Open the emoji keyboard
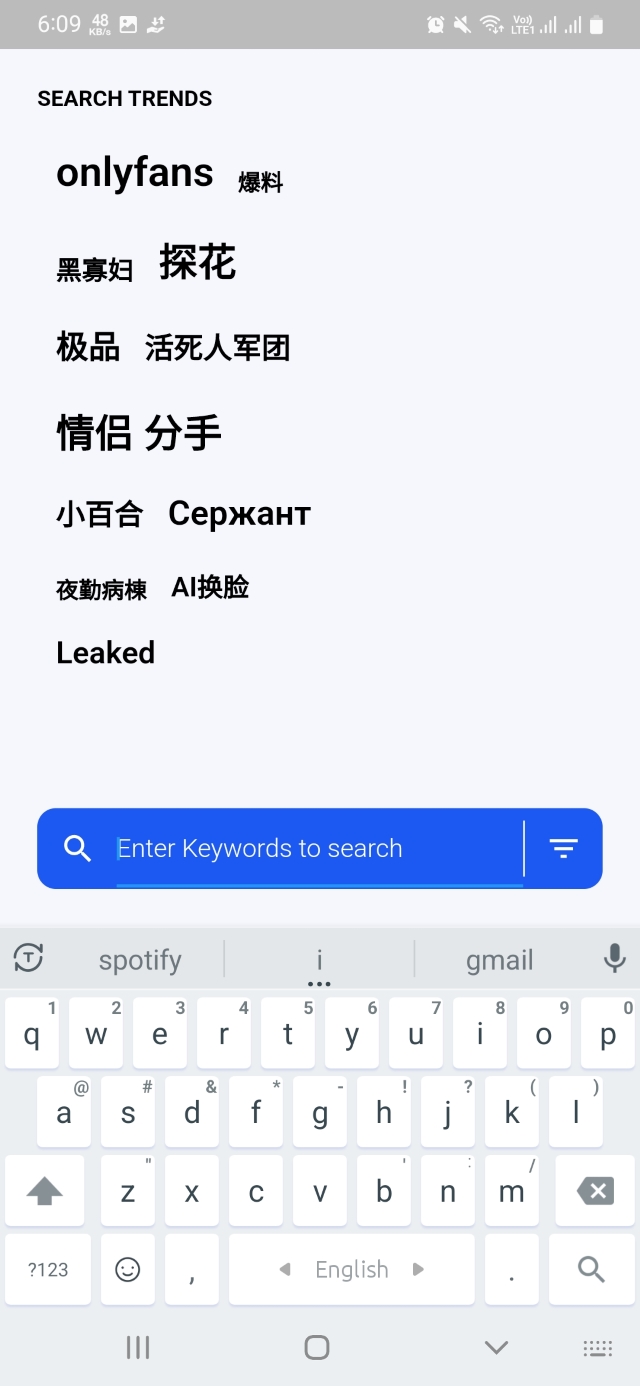 [127, 1269]
